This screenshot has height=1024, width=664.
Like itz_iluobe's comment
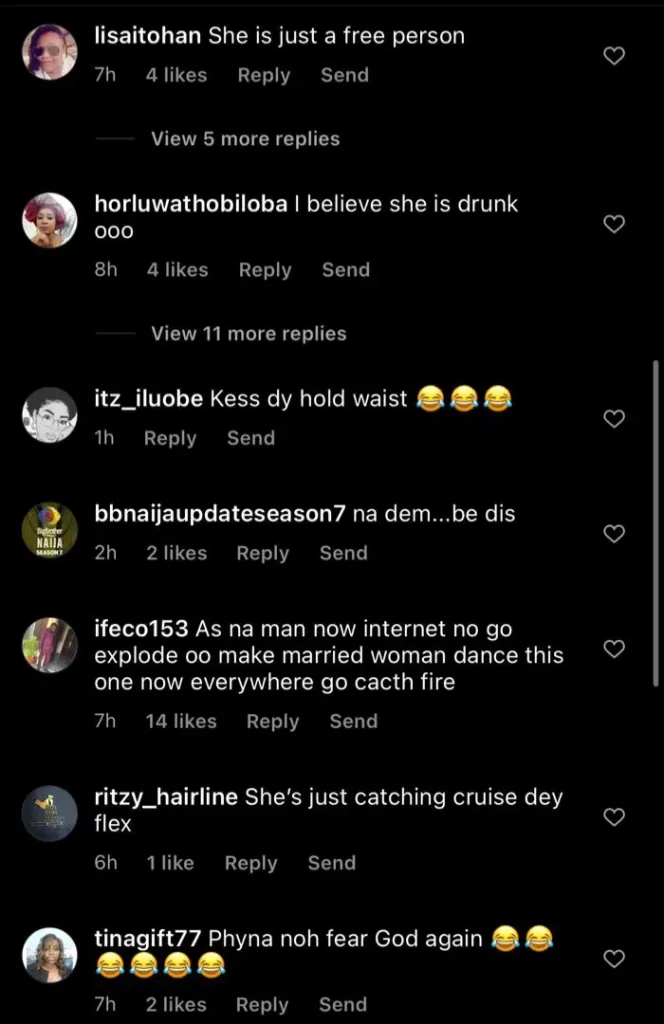click(614, 419)
